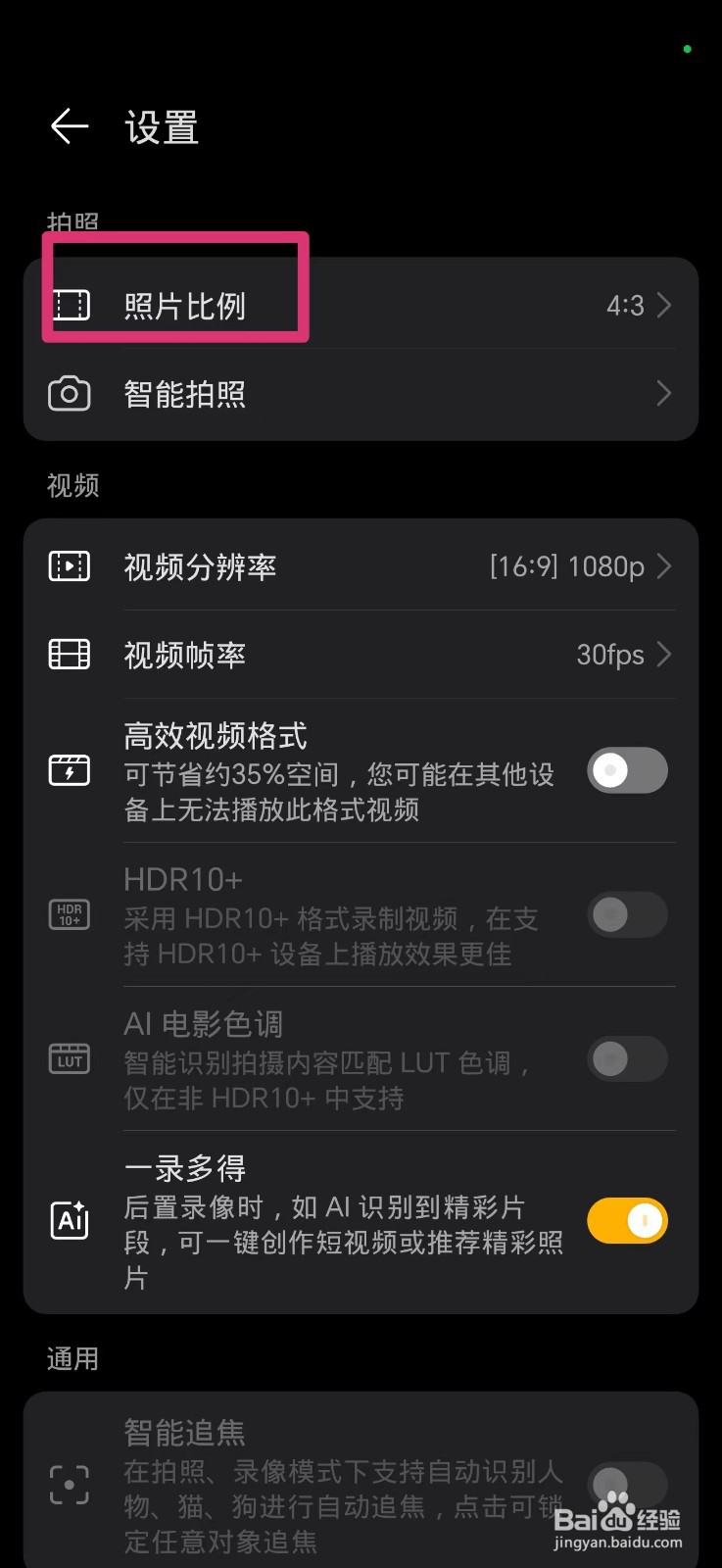This screenshot has width=722, height=1568.
Task: Click the focus-frame icon beside 智能追焦
Action: 69,1485
